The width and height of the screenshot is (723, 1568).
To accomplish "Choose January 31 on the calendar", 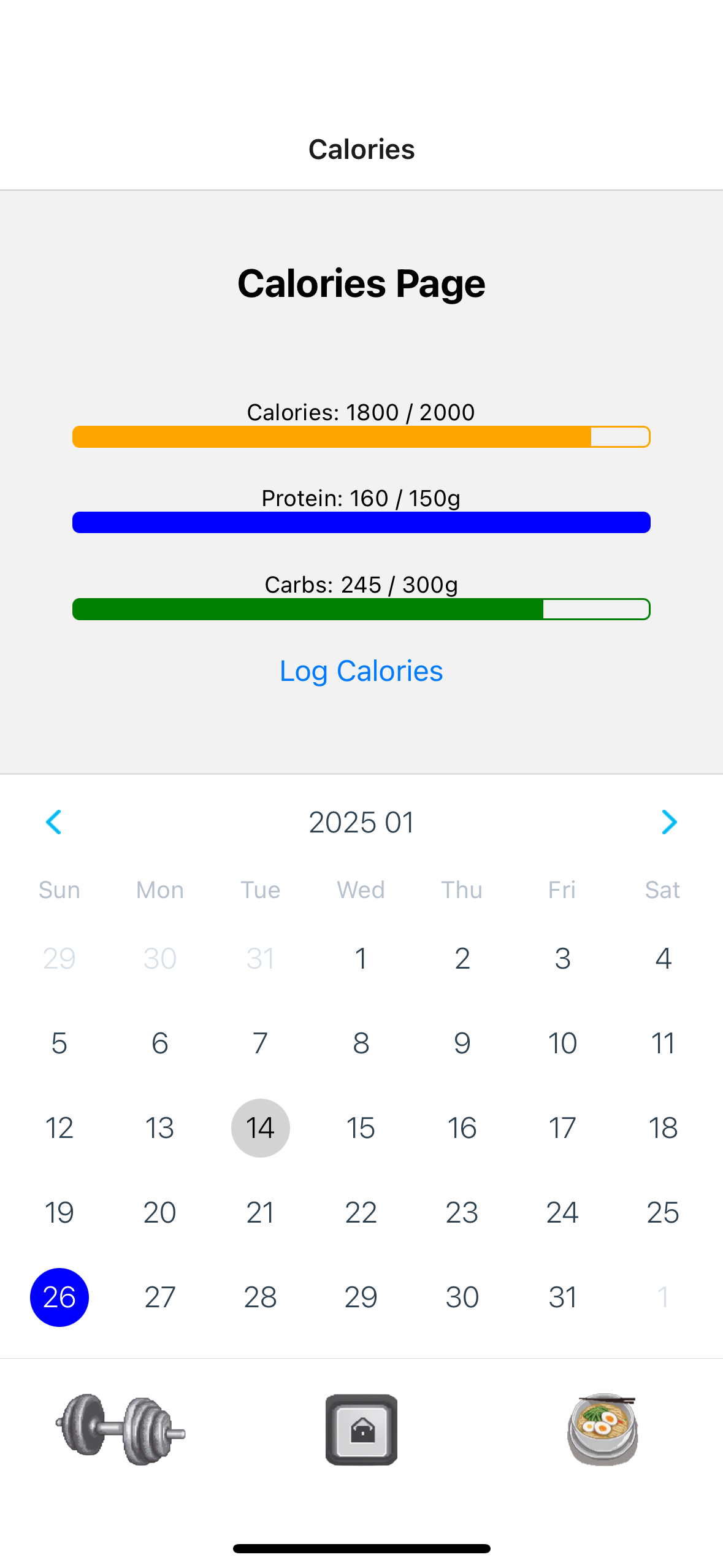I will tap(562, 1297).
